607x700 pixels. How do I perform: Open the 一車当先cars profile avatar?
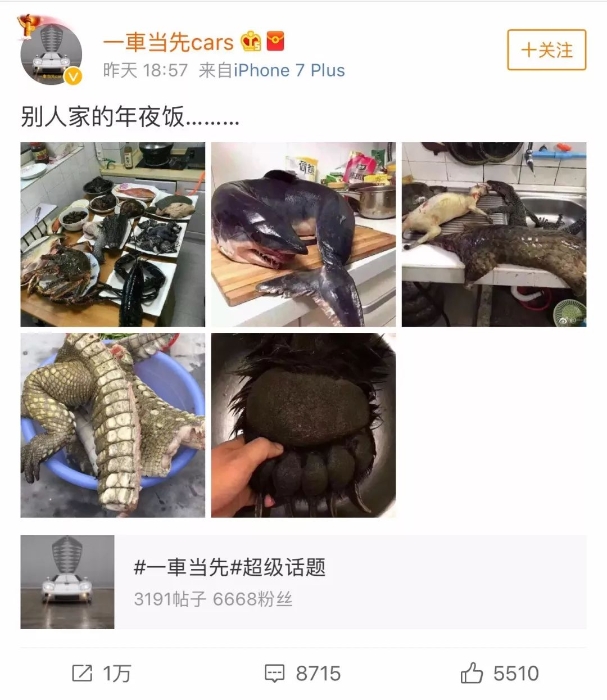coord(51,54)
